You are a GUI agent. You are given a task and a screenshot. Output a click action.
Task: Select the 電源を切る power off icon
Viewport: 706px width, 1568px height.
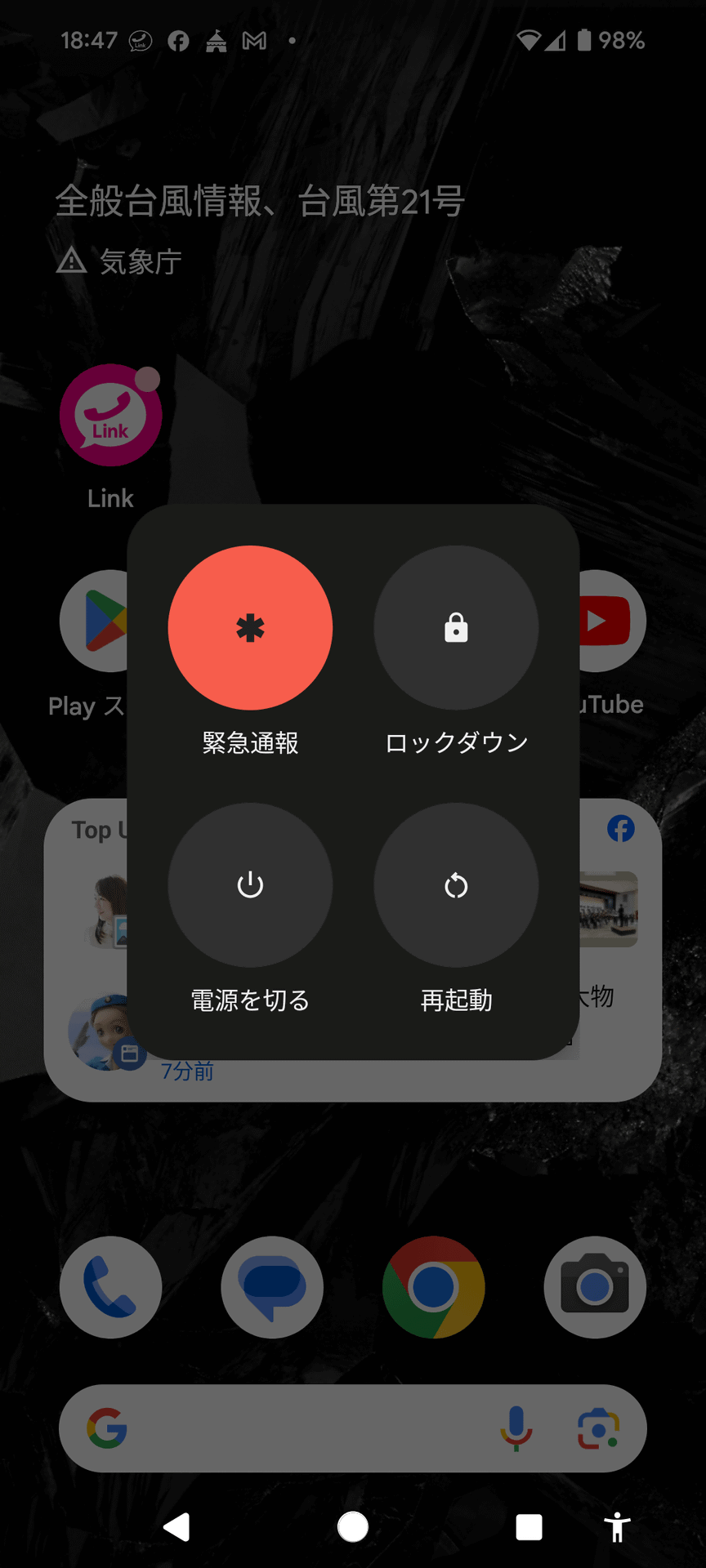coord(250,885)
